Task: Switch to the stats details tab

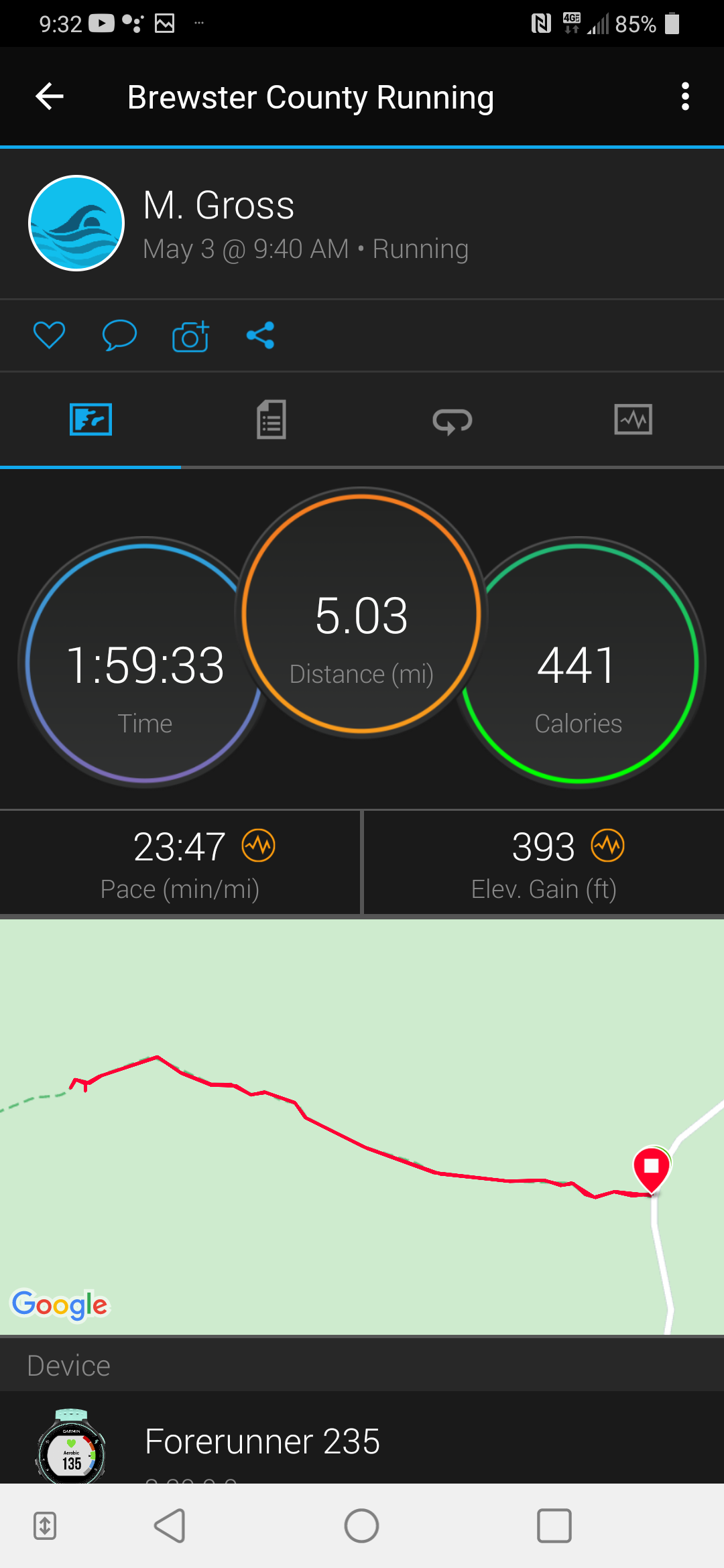Action: point(271,420)
